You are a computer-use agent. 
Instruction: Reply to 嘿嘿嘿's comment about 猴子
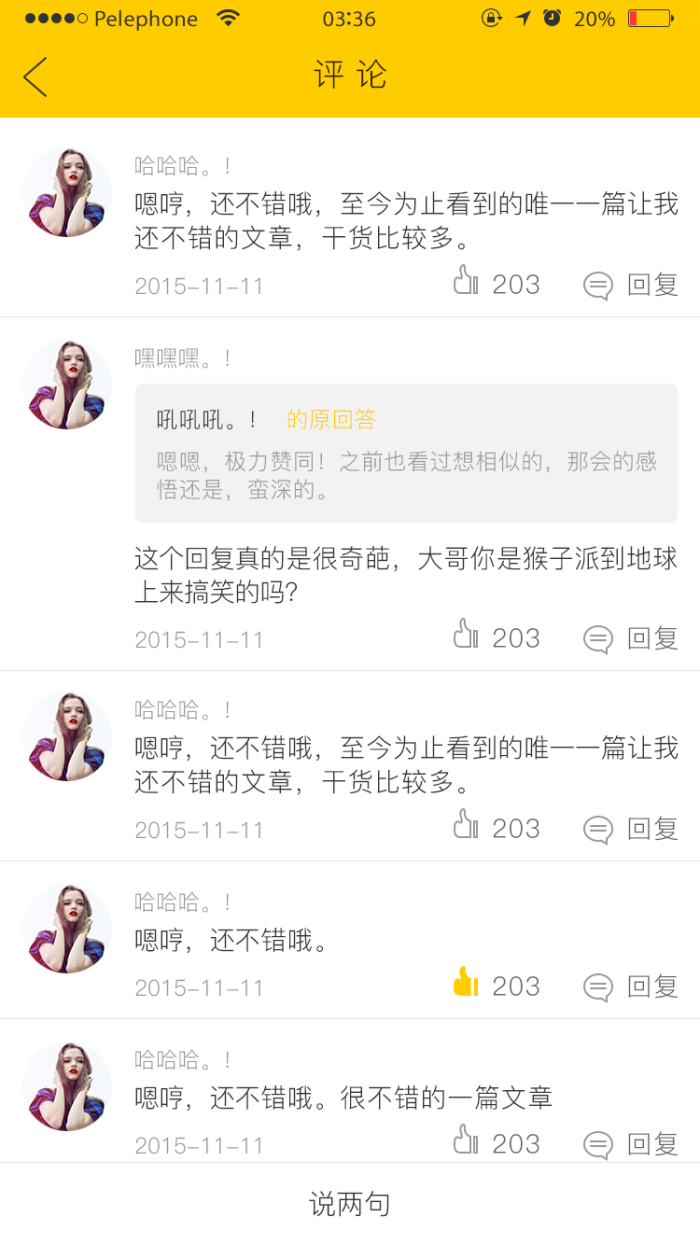pyautogui.click(x=631, y=638)
